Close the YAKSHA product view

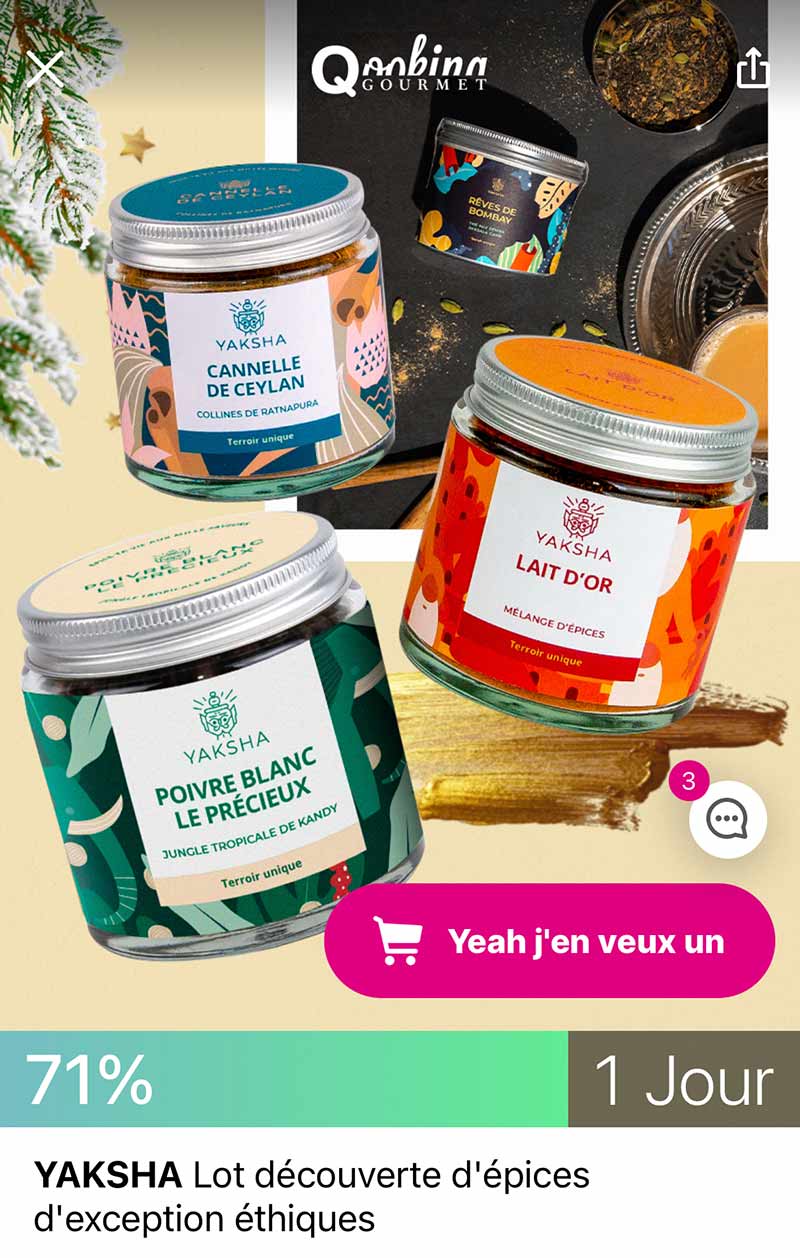pos(44,69)
